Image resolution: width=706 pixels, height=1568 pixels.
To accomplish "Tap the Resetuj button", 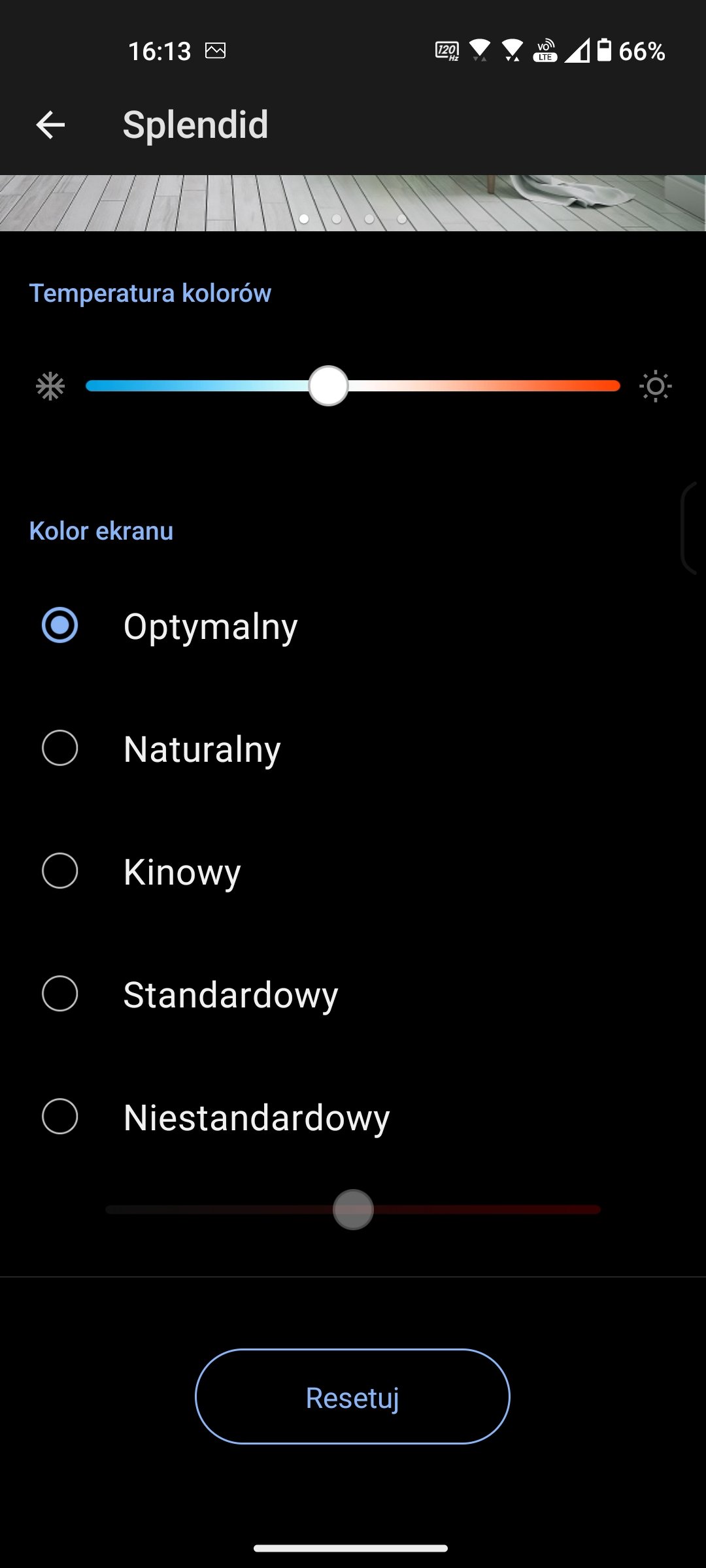I will [352, 1396].
